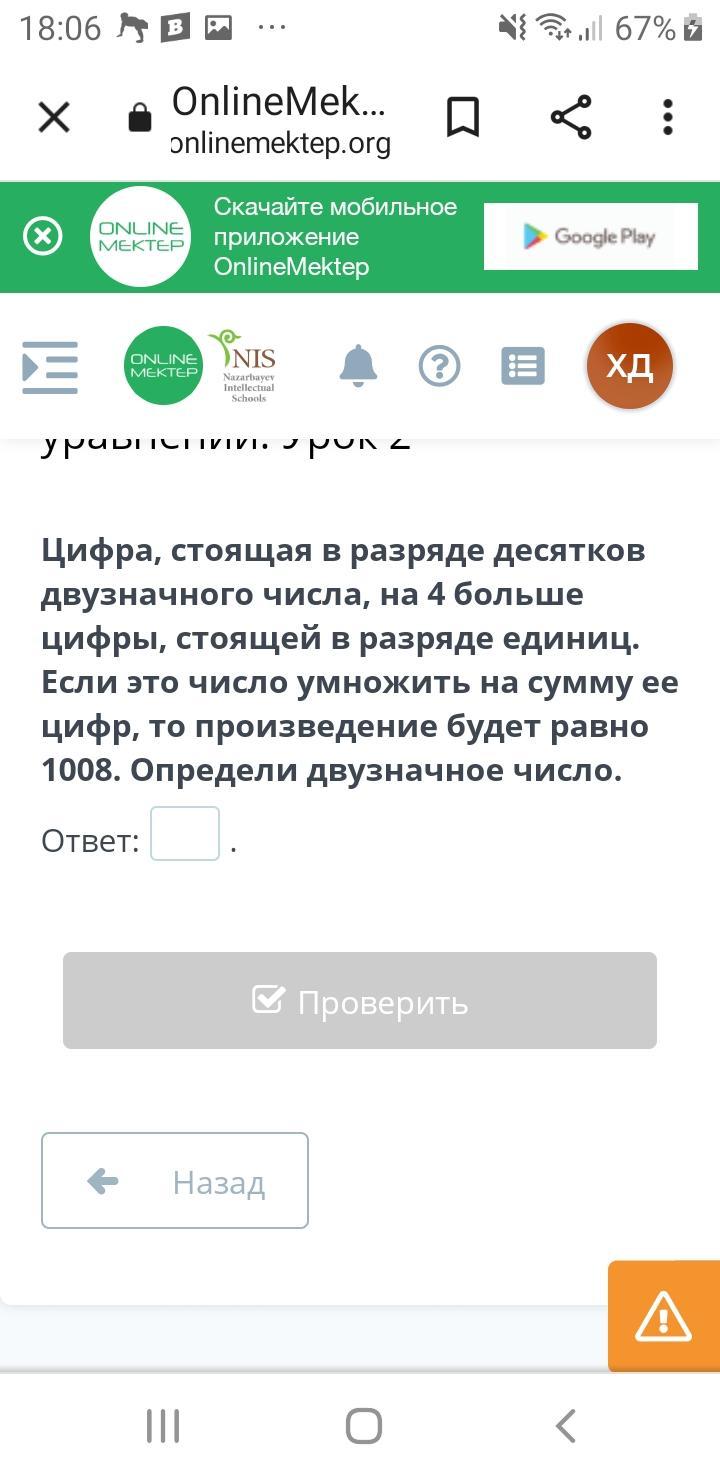The width and height of the screenshot is (720, 1480).
Task: Tap the answer input field
Action: click(x=185, y=834)
